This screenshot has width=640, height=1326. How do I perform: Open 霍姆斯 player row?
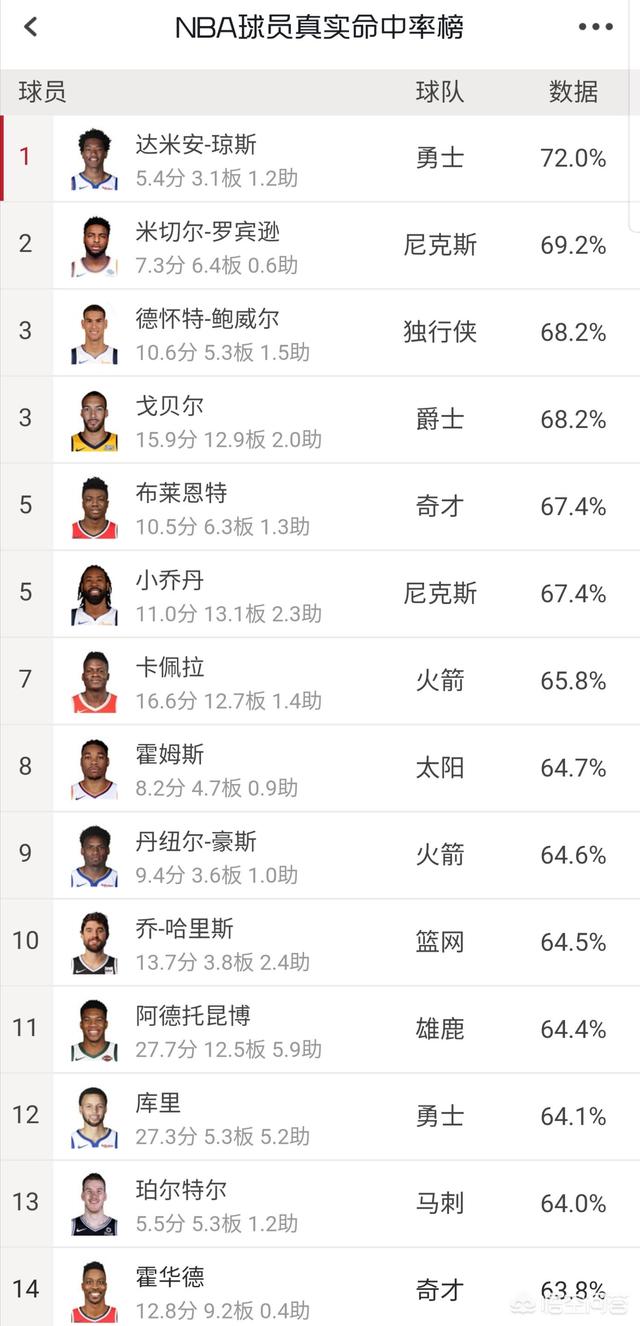tap(320, 767)
